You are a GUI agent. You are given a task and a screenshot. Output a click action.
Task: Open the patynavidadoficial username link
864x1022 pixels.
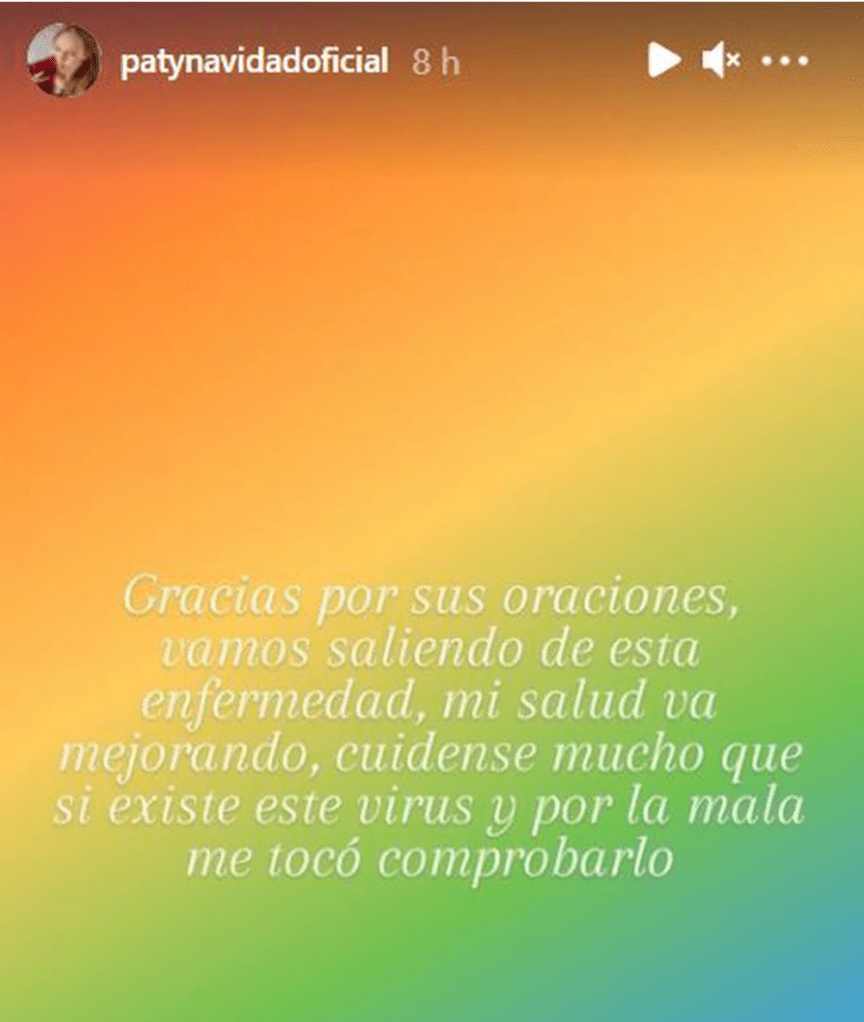click(253, 62)
